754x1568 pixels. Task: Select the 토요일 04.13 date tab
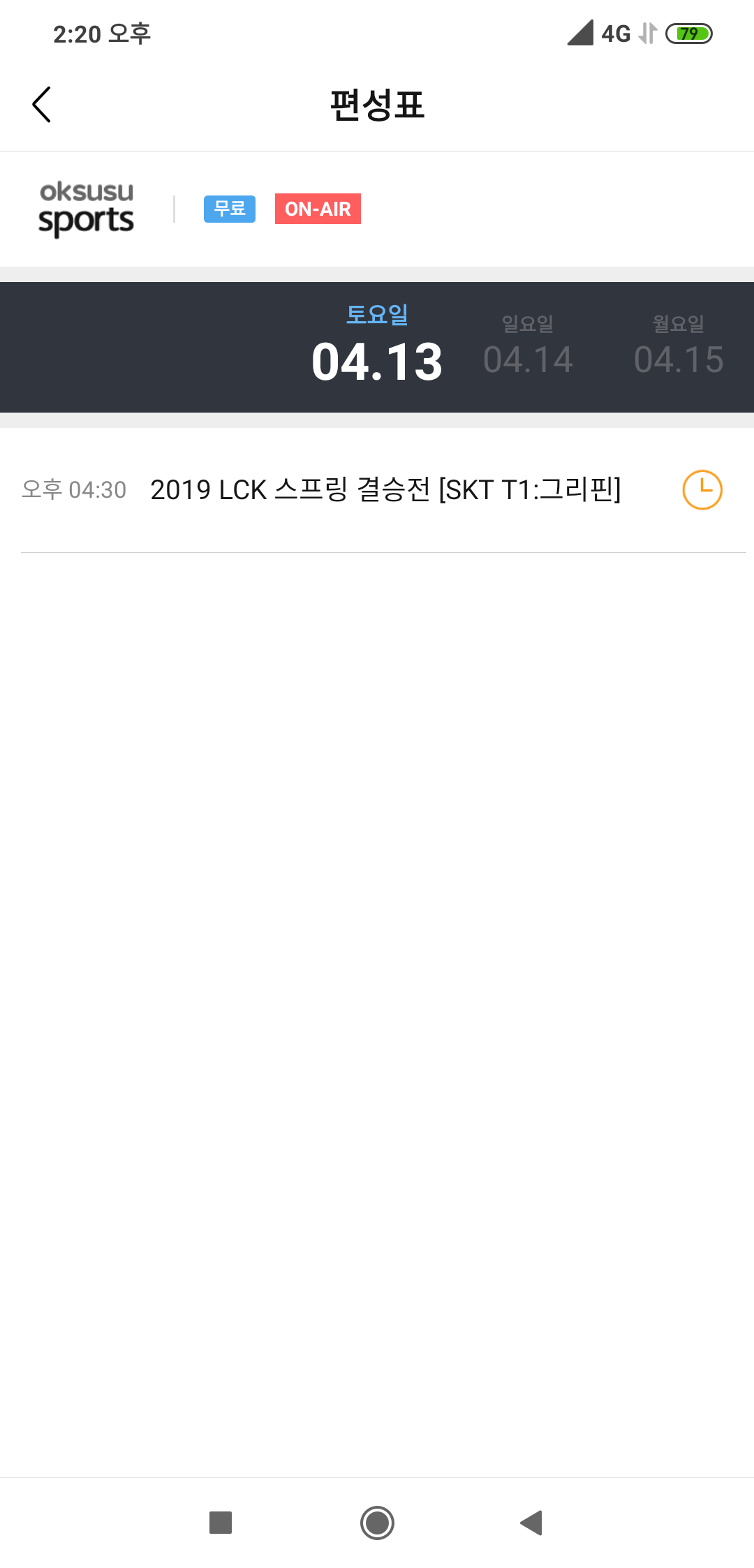(x=377, y=347)
